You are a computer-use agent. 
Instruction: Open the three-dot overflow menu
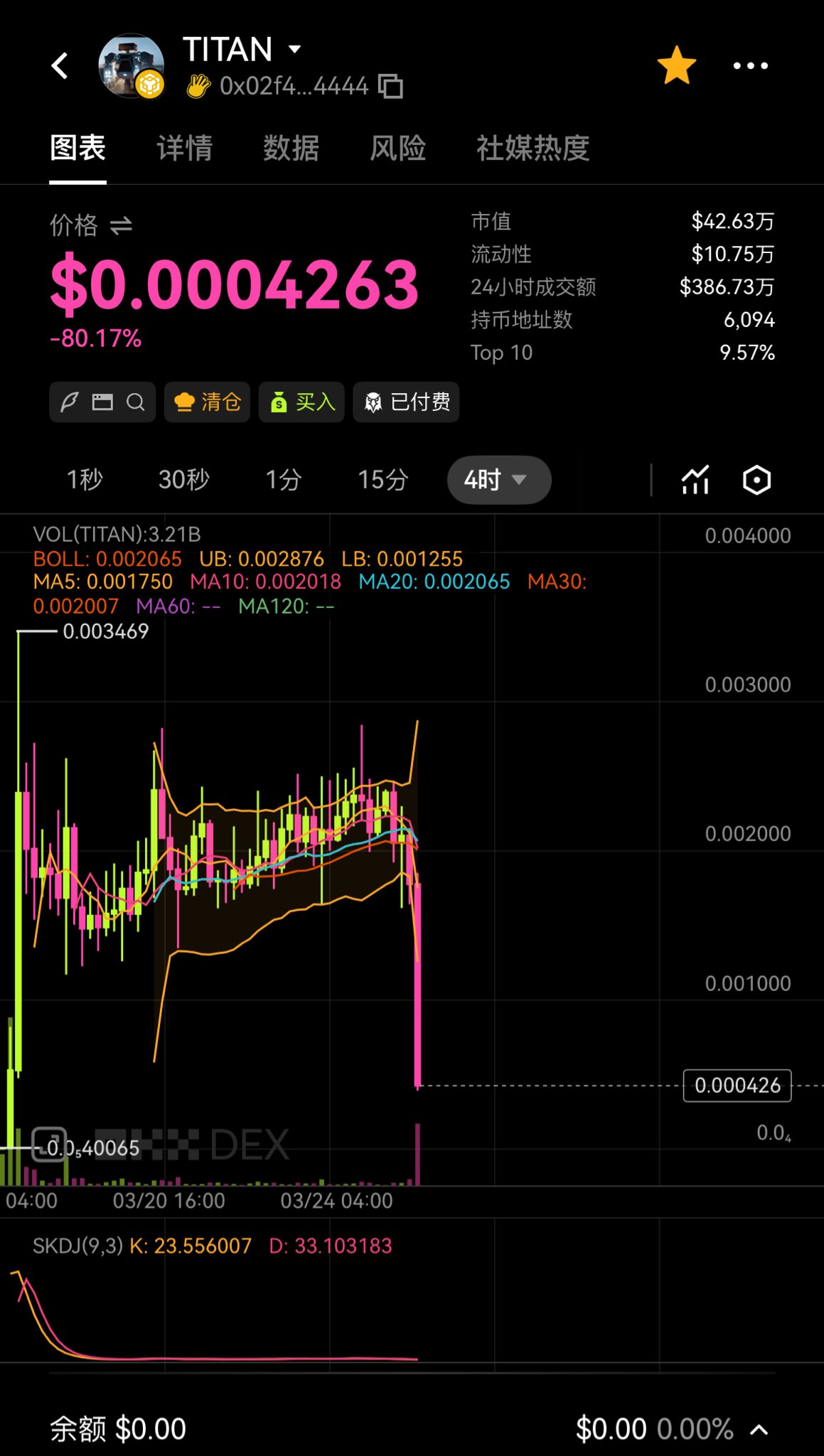[750, 65]
